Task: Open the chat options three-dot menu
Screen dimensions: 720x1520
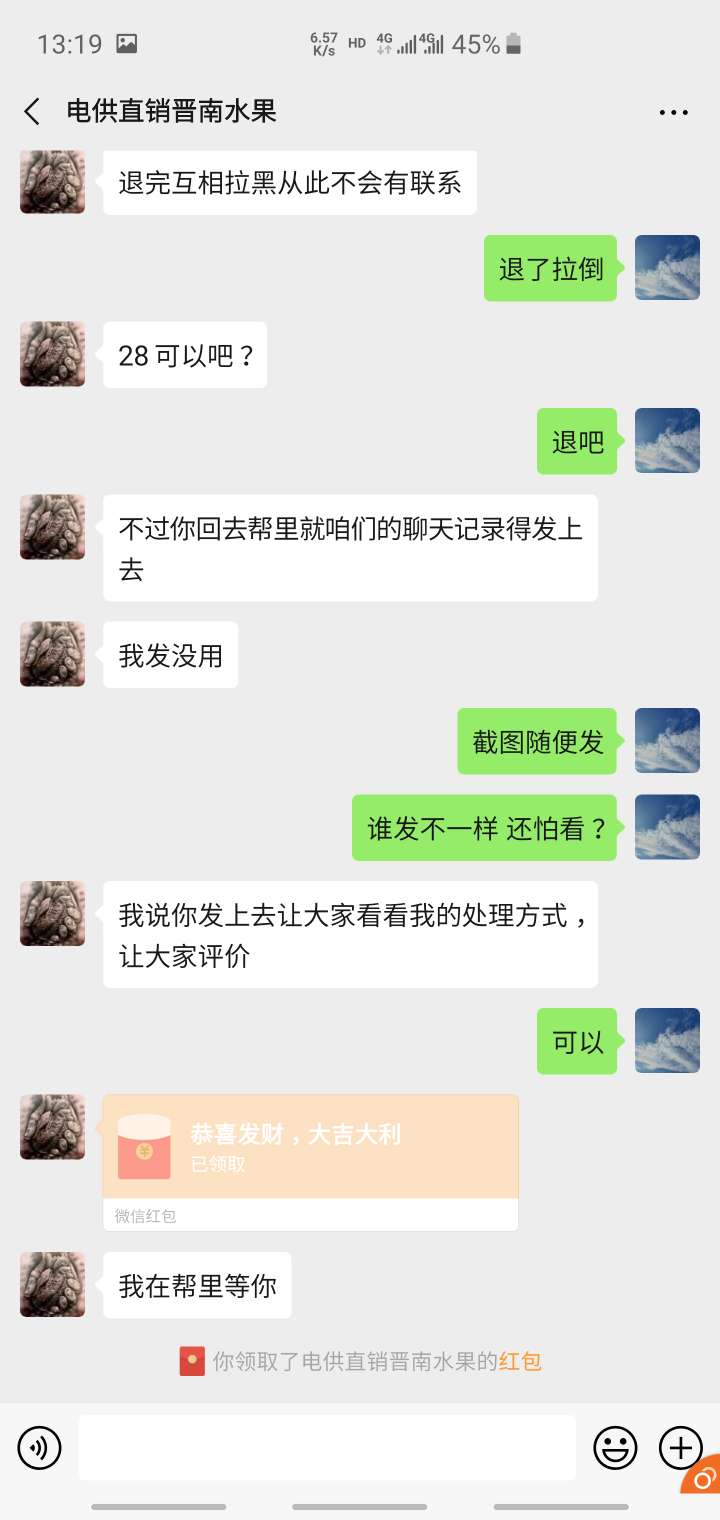Action: (x=674, y=112)
